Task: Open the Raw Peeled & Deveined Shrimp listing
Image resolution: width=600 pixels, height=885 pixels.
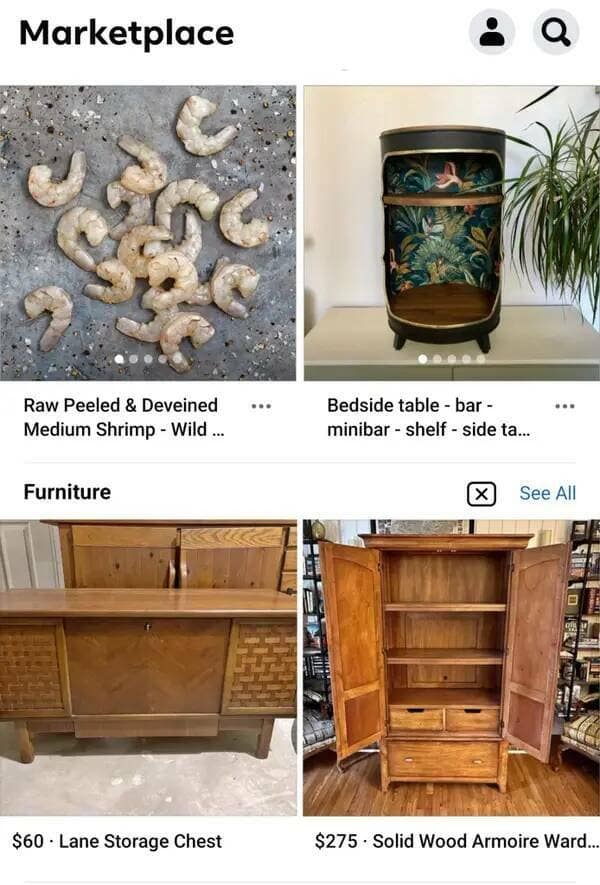Action: [x=148, y=233]
